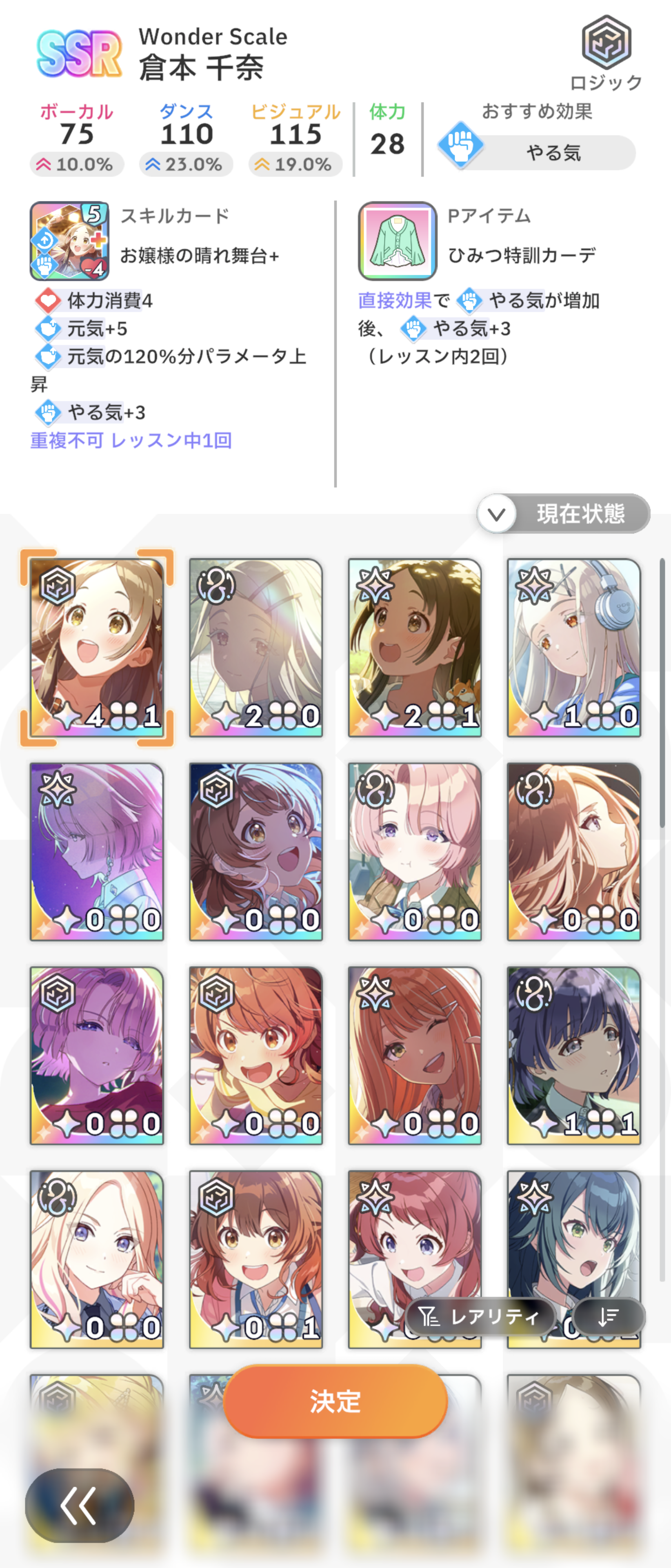Open the レアリティ filter
This screenshot has height=1568, width=671.
(480, 1316)
